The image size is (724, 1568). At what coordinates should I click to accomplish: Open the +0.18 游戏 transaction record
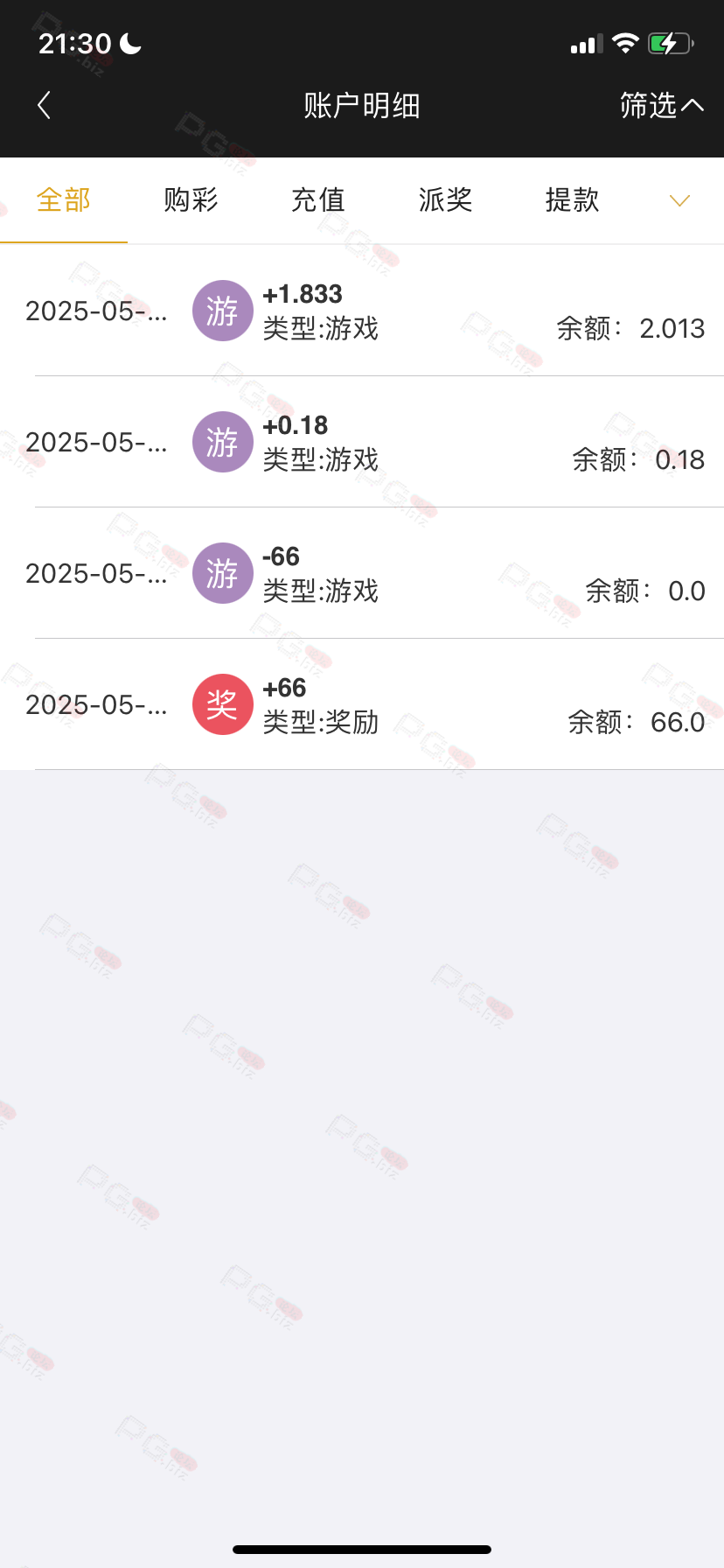point(362,442)
